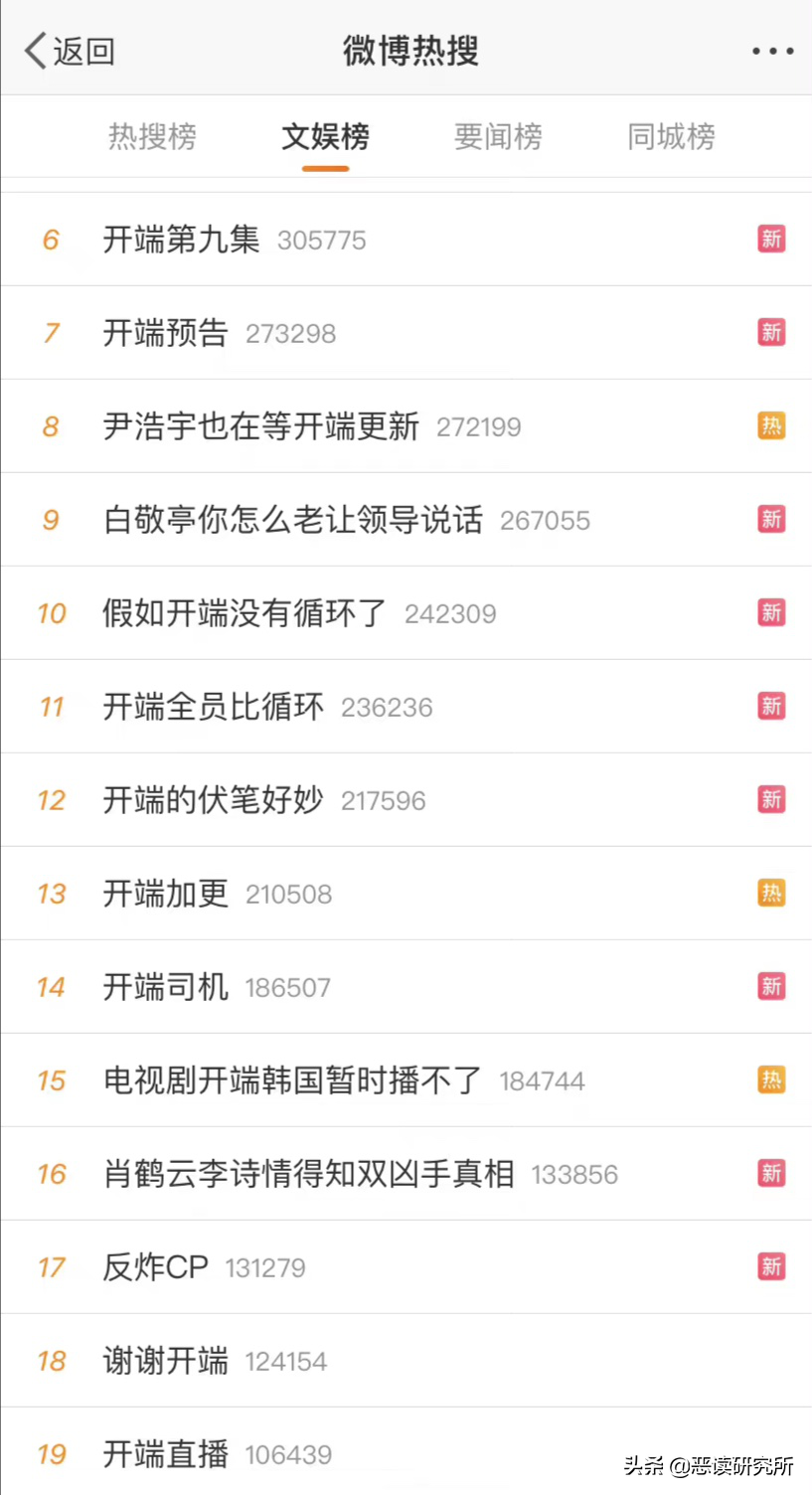View the 开端全员比循环 topic
The image size is (812, 1495).
click(214, 707)
